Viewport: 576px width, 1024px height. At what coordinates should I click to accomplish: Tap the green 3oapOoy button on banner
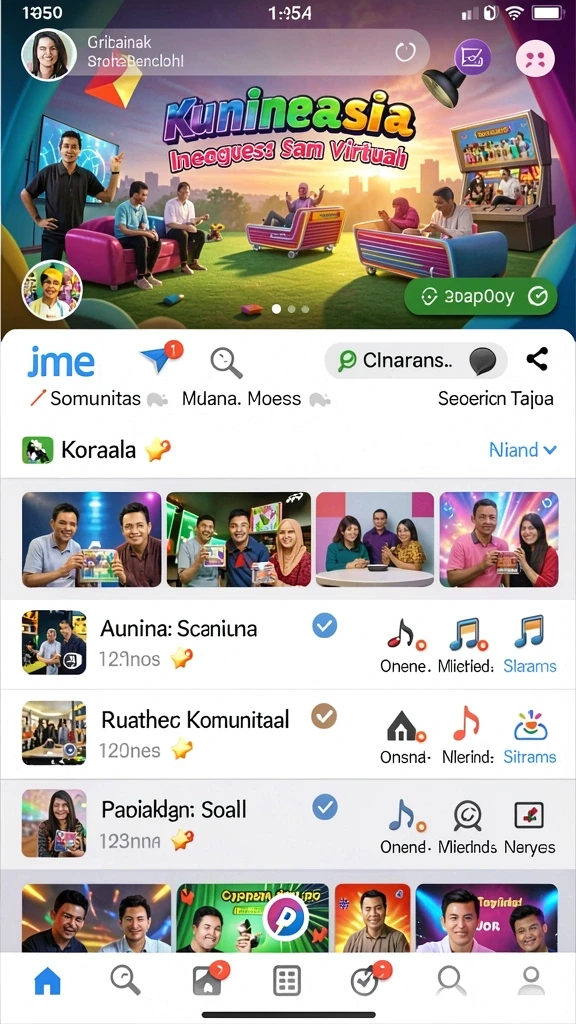(481, 297)
